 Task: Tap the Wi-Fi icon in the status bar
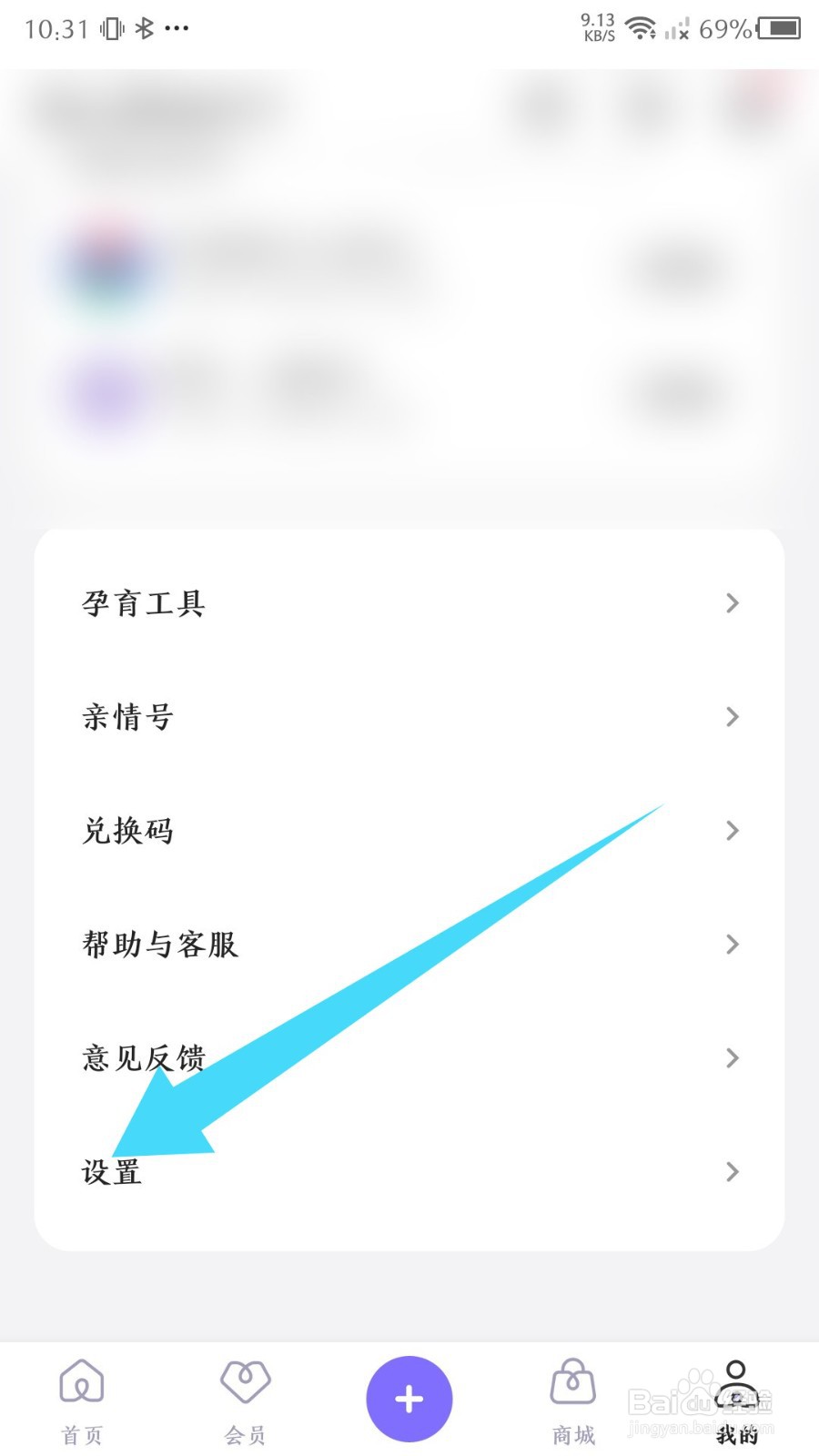642,27
